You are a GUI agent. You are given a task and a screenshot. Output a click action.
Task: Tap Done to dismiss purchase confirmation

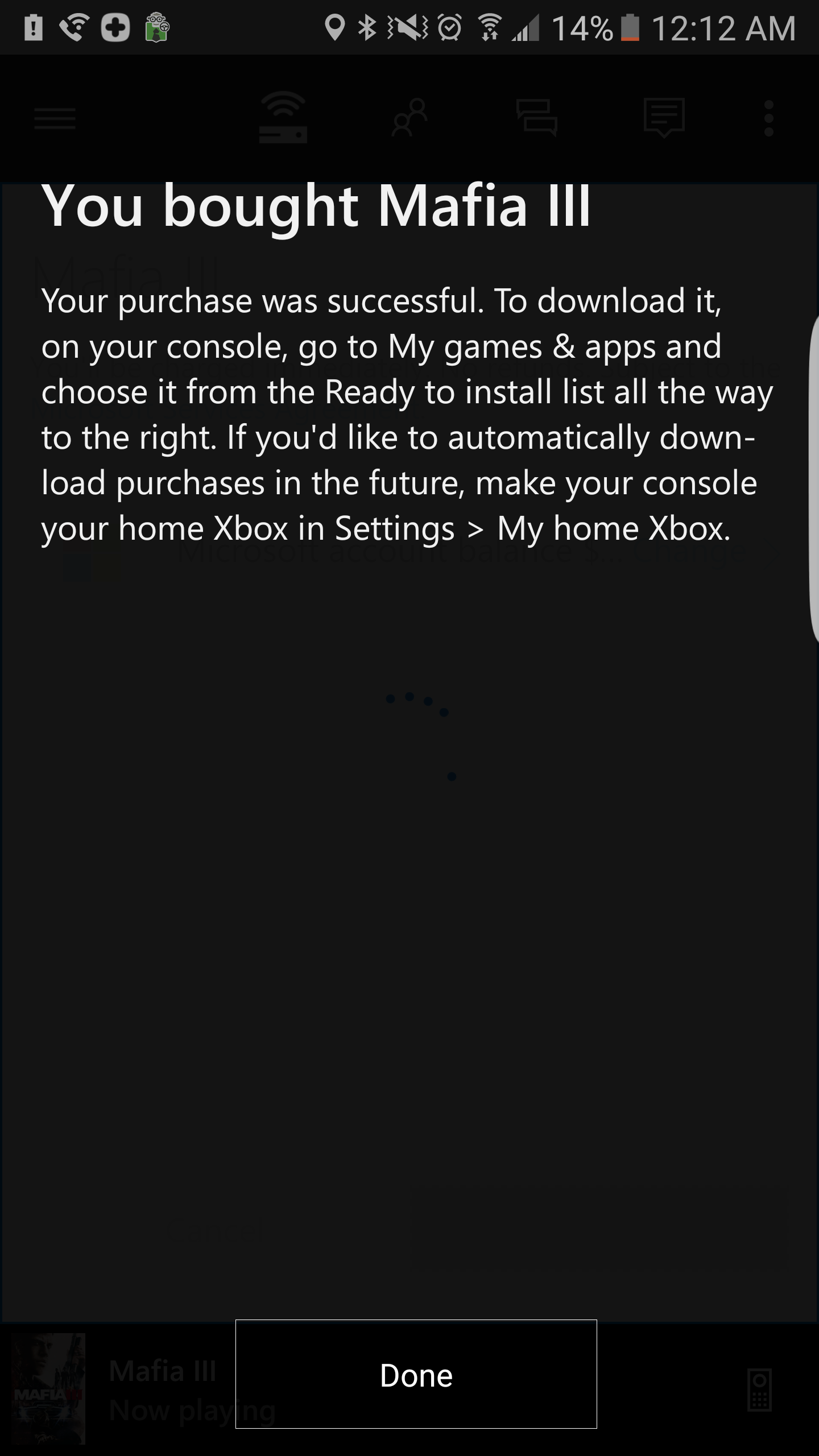pos(416,1375)
